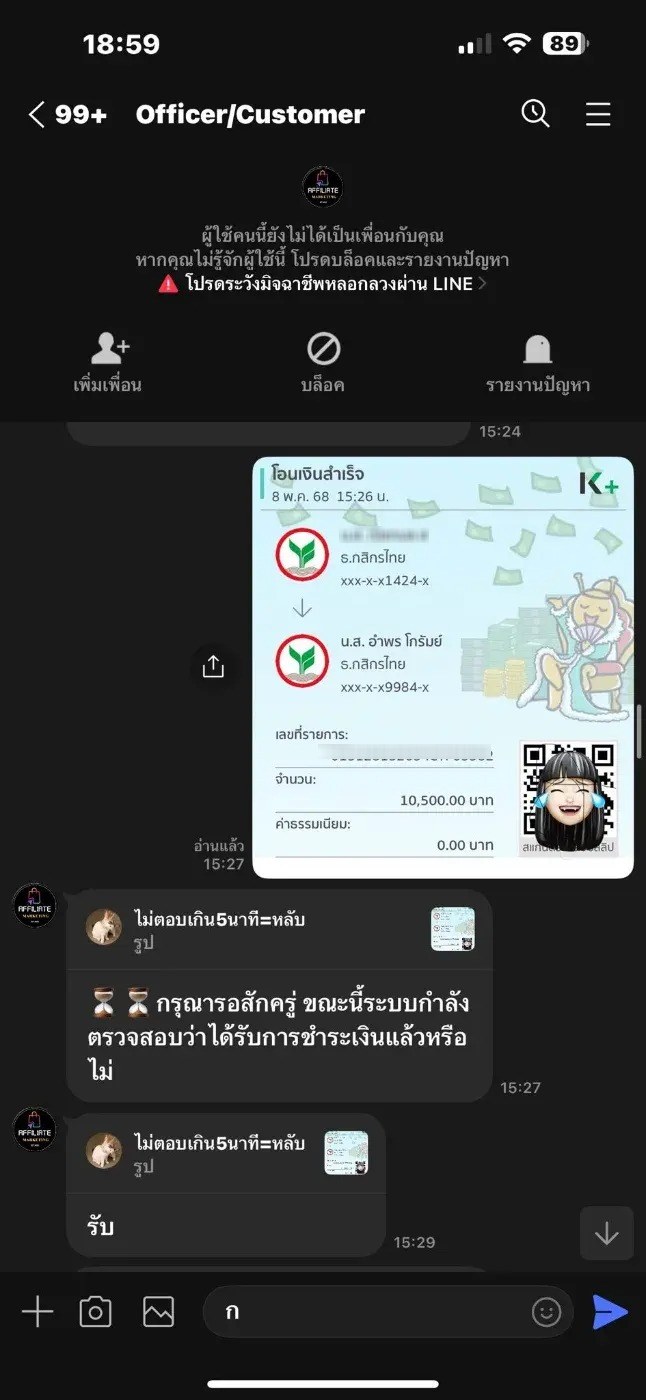Open the LINE scam warning link

pyautogui.click(x=322, y=284)
